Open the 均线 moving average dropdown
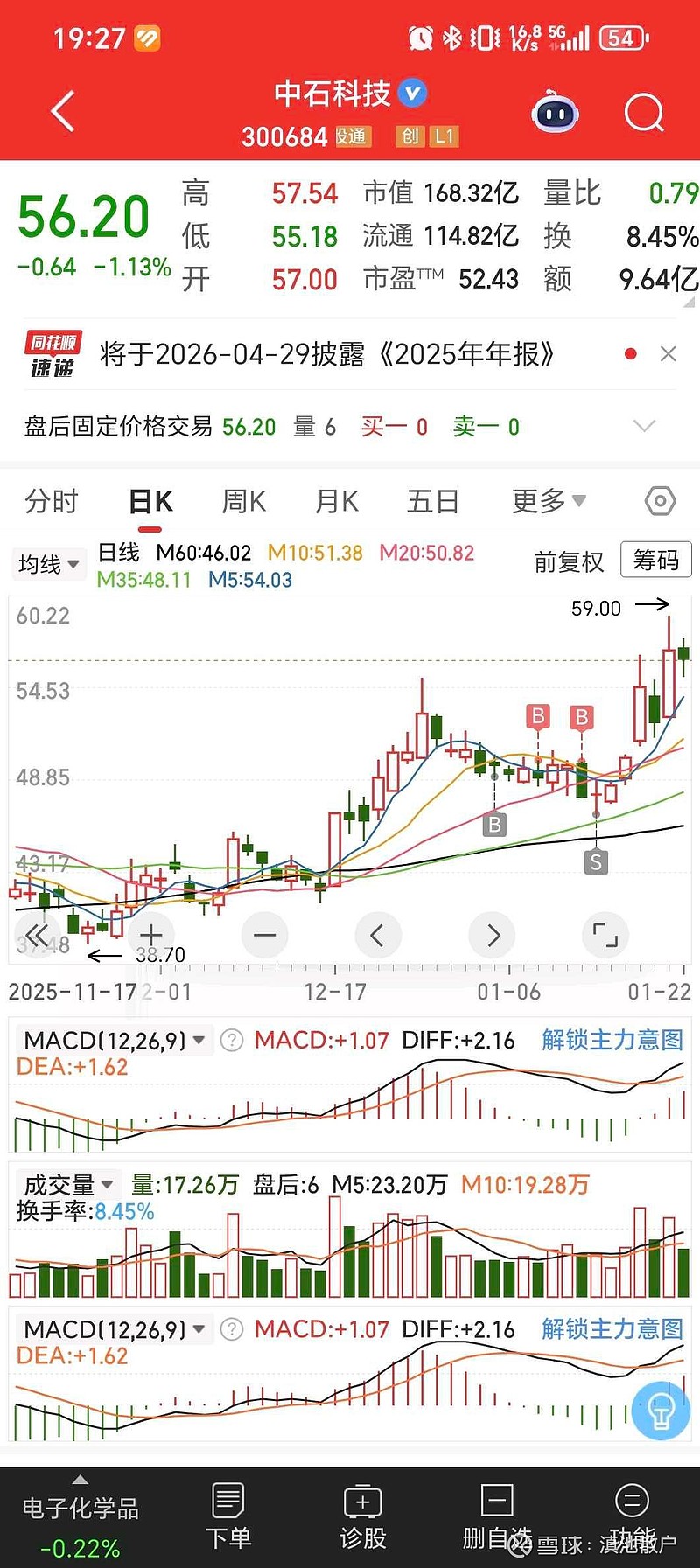The height and width of the screenshot is (1568, 700). (48, 564)
